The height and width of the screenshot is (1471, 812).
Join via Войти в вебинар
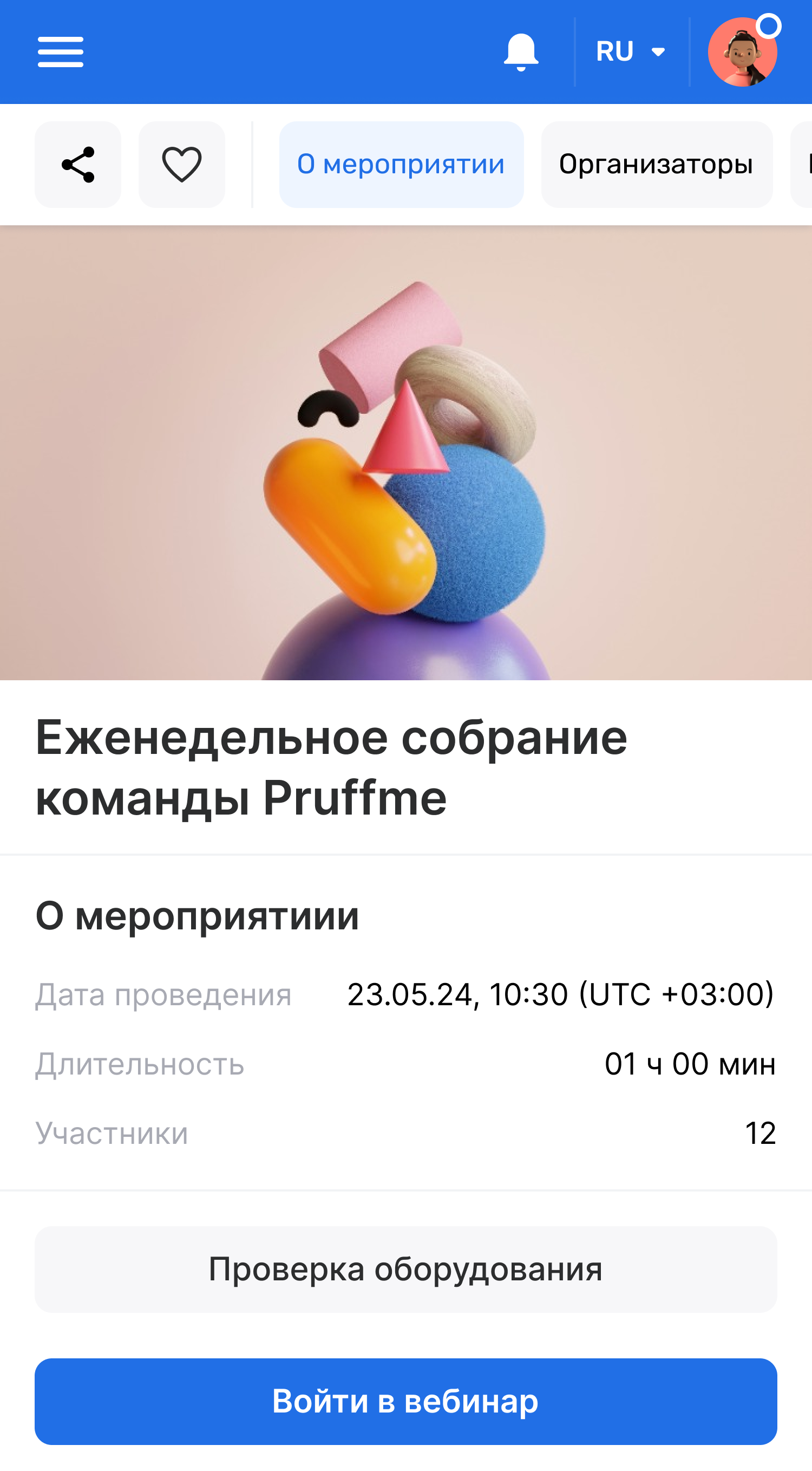point(405,1401)
